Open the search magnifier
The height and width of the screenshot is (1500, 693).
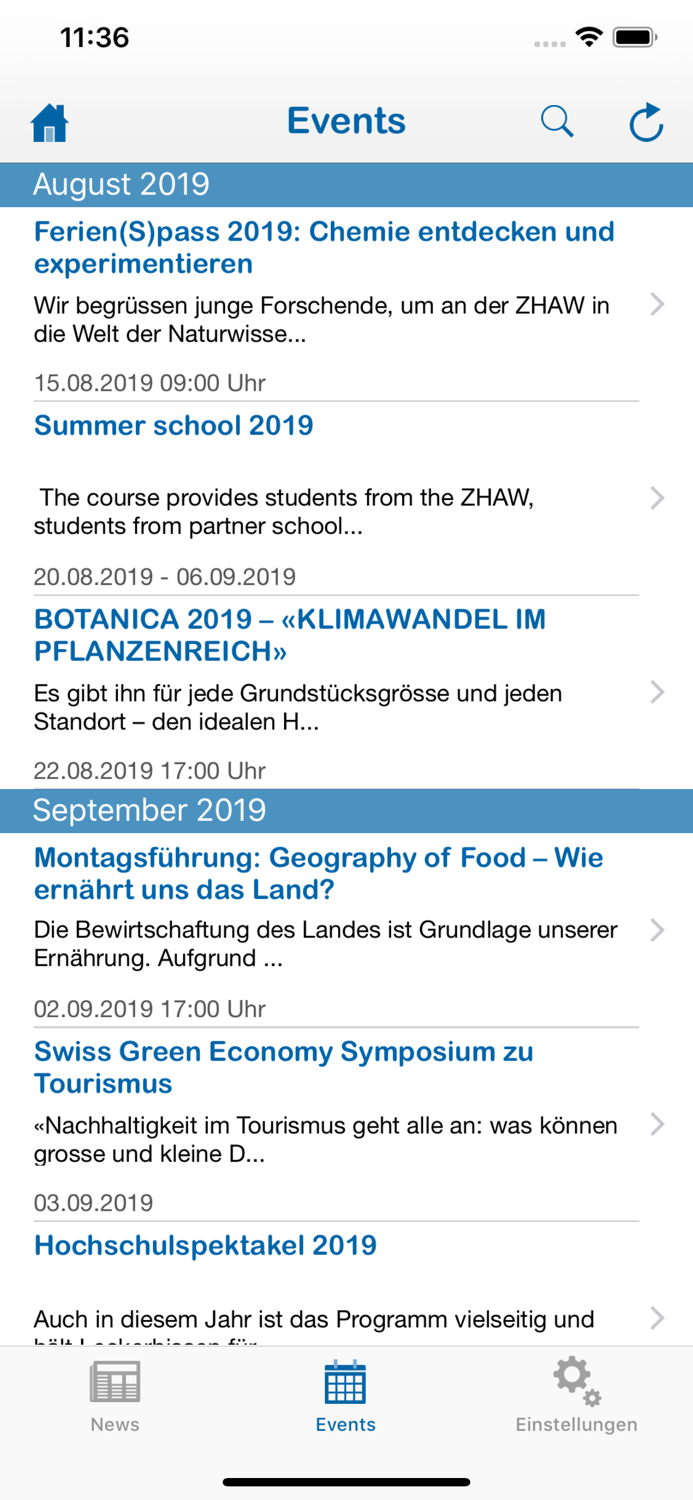[557, 122]
